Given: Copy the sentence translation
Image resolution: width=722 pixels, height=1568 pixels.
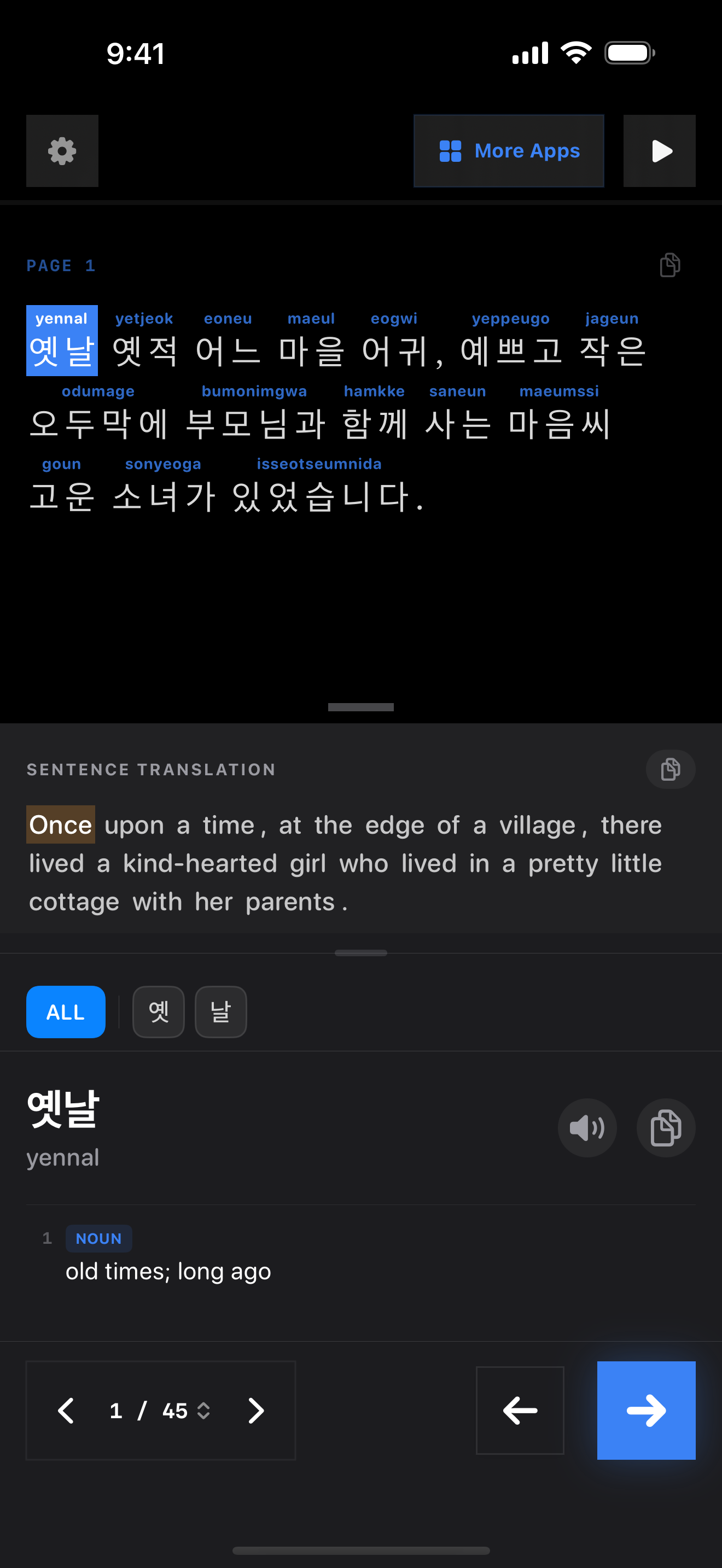Looking at the screenshot, I should click(x=669, y=769).
